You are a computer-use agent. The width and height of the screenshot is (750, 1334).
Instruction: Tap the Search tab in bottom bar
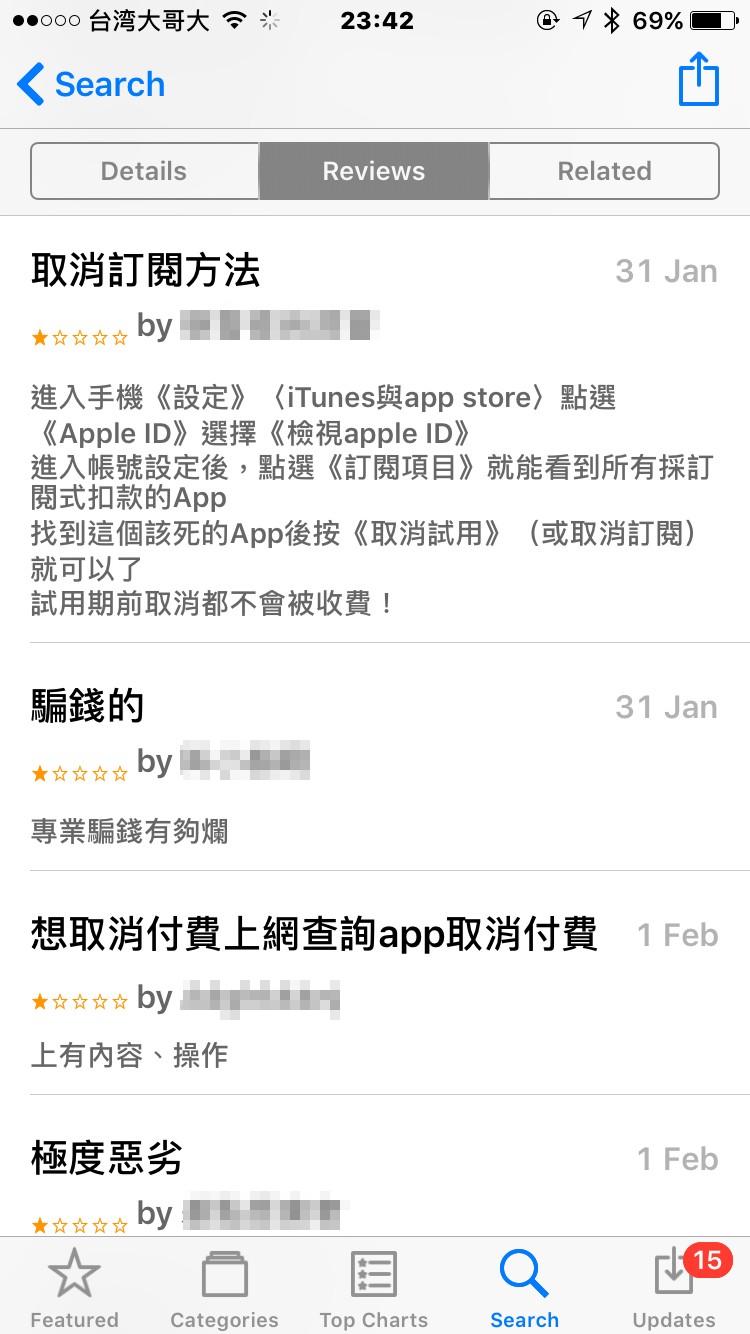pos(524,1288)
